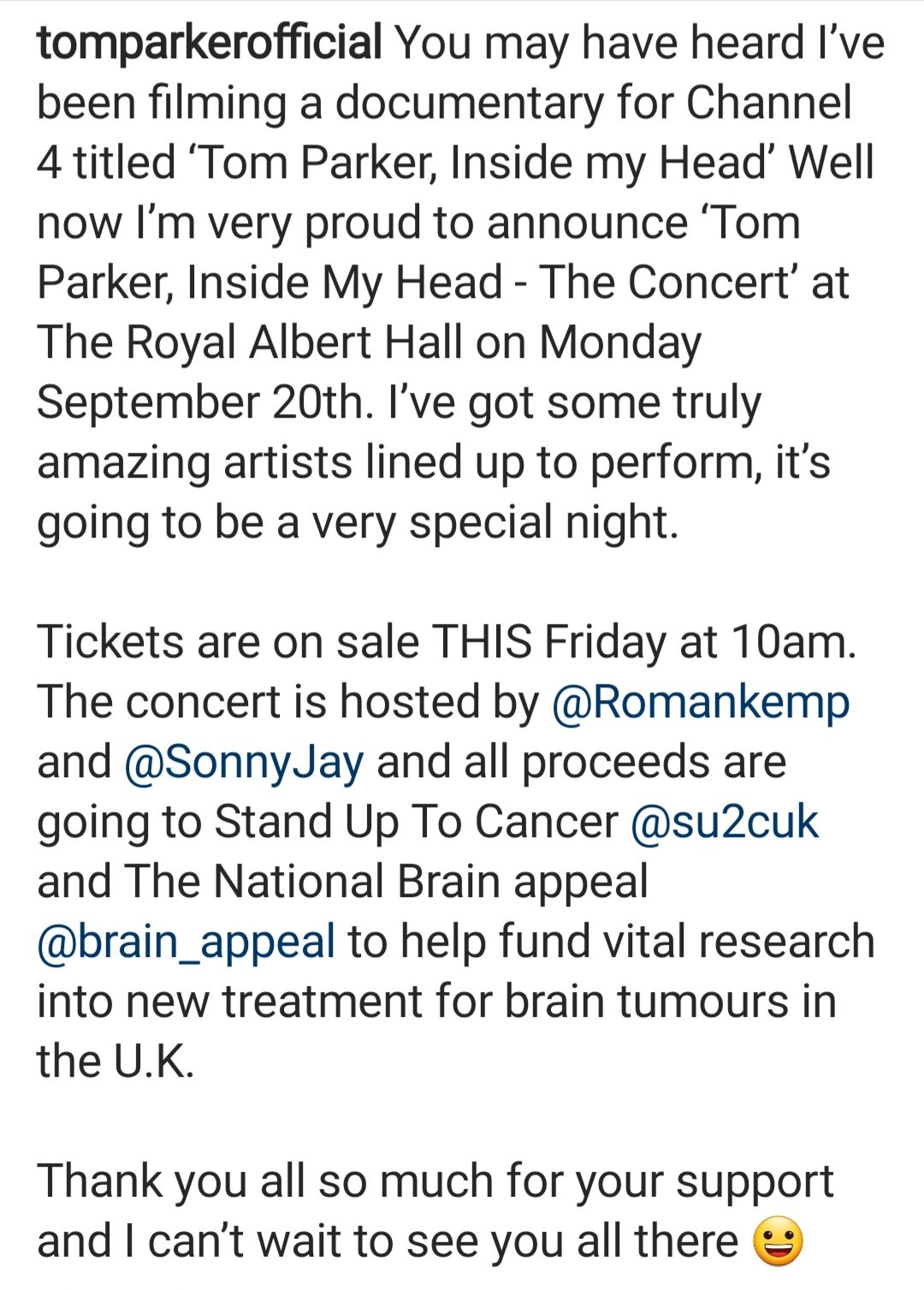View the @brain_appeal profile
924x1290 pixels.
coord(186,942)
